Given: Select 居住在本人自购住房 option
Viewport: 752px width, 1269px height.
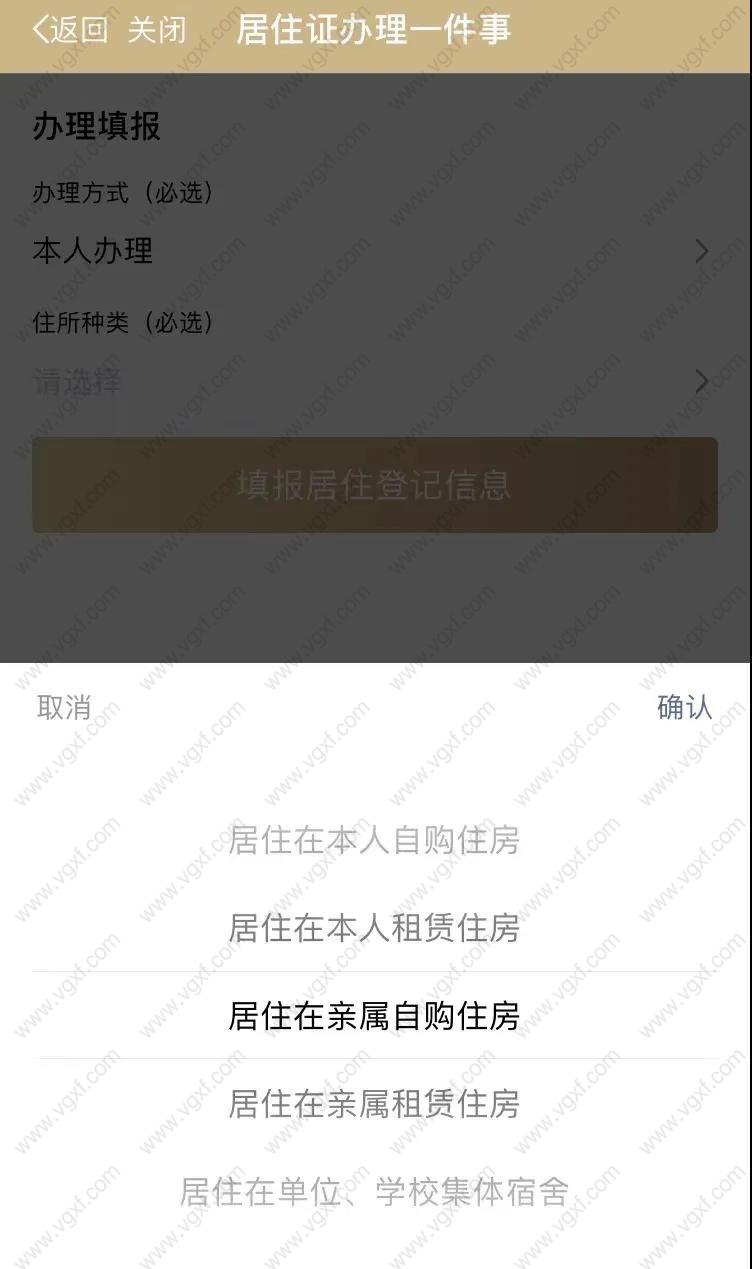Looking at the screenshot, I should click(x=374, y=840).
